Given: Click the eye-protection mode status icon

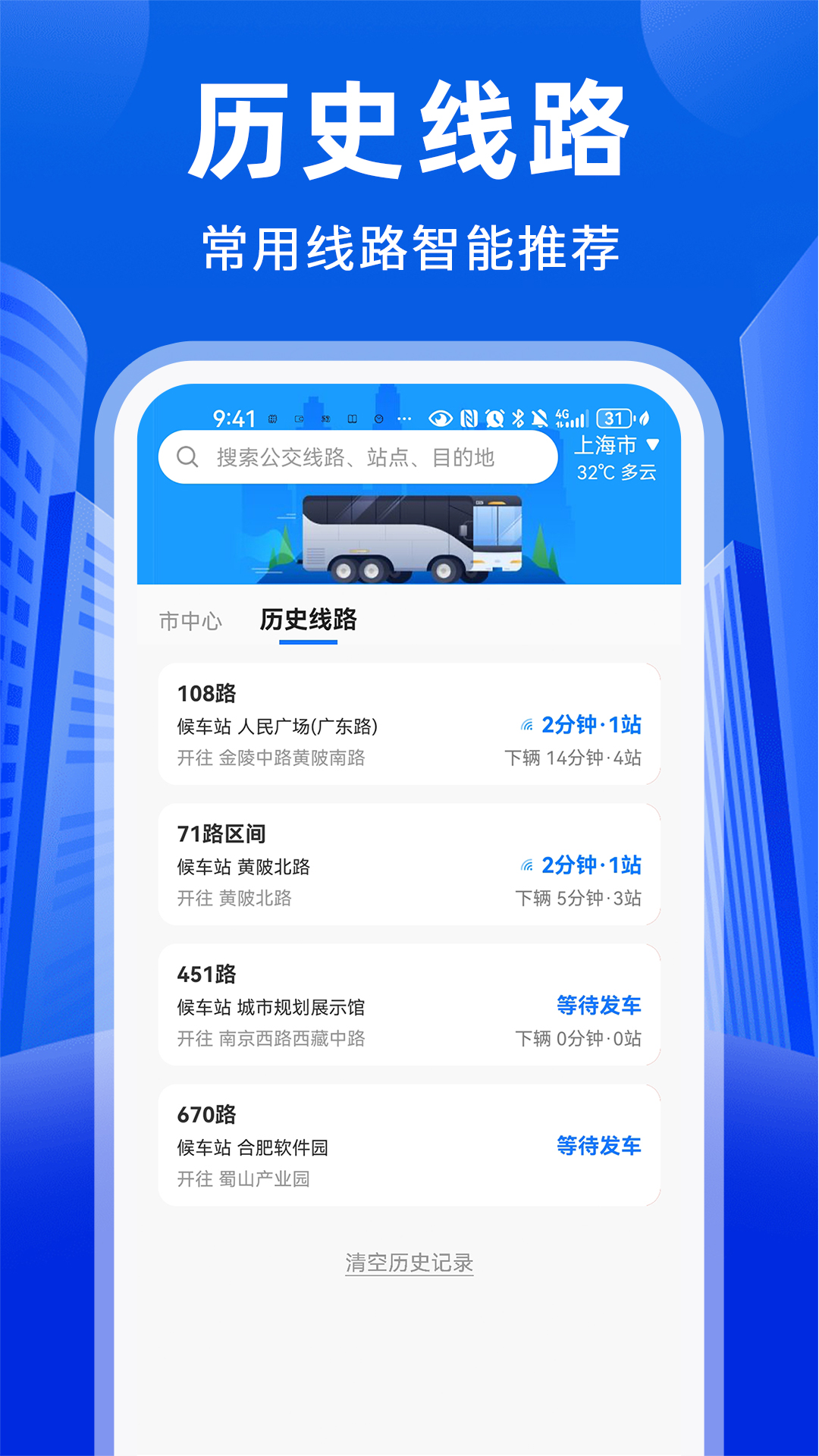Looking at the screenshot, I should pos(441,418).
